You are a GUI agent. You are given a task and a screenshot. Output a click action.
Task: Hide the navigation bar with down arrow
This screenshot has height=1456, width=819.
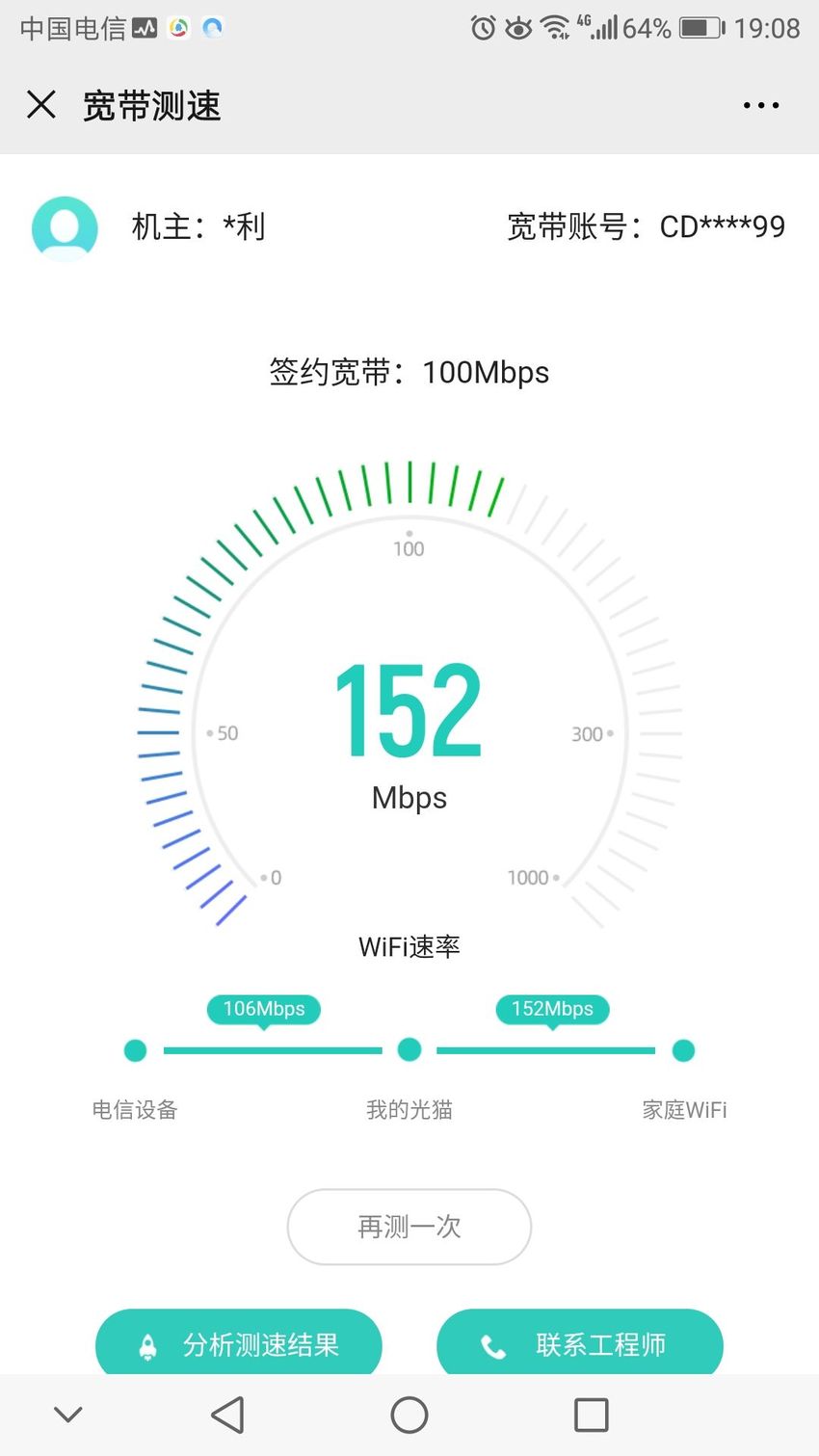point(67,1415)
